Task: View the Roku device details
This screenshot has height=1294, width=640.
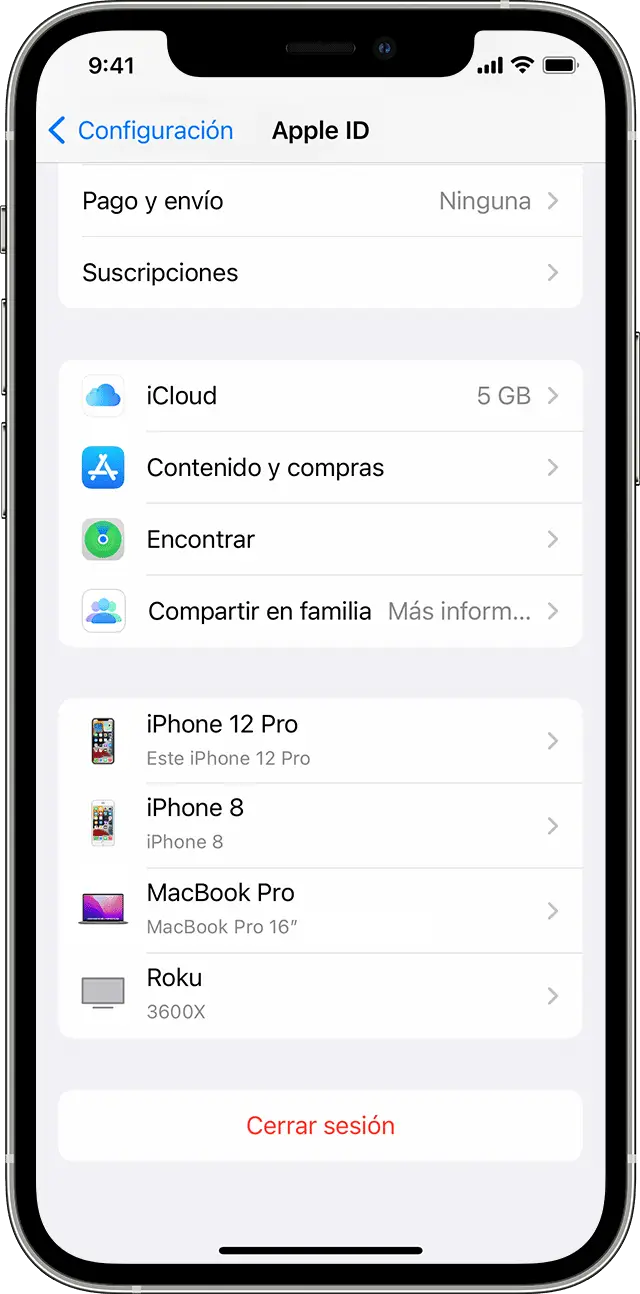Action: coord(320,994)
